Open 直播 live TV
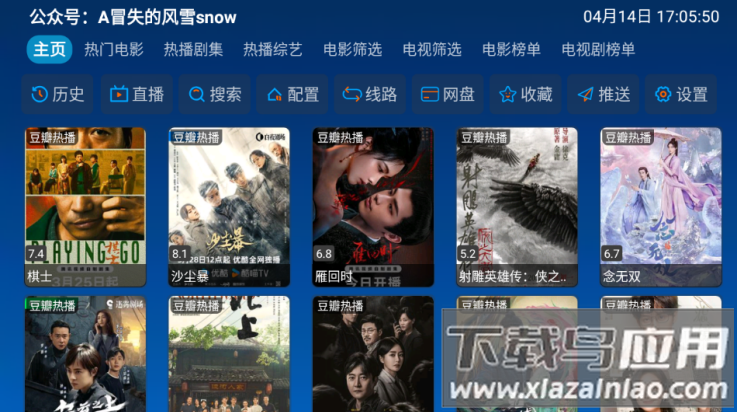The height and width of the screenshot is (412, 737). click(x=136, y=94)
